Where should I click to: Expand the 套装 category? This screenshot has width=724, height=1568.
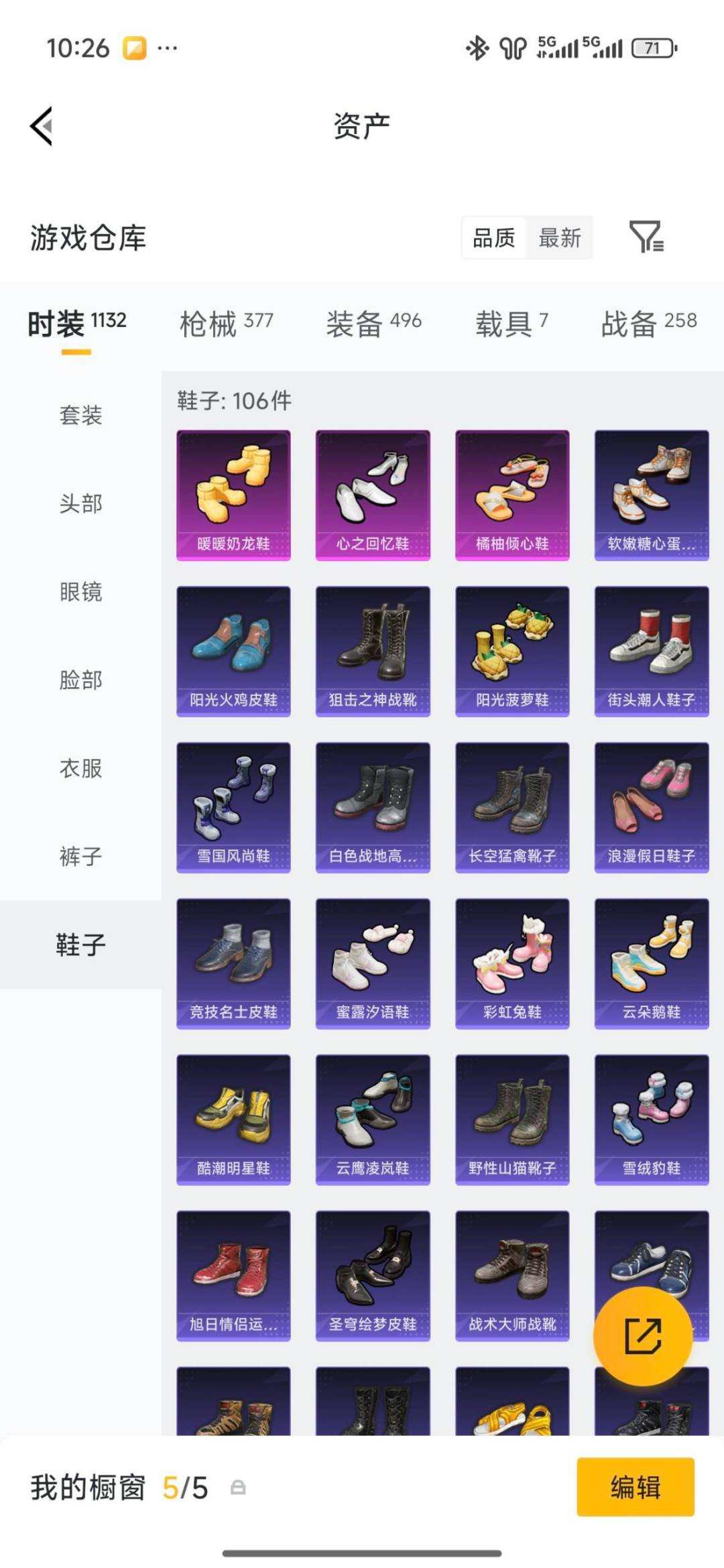pyautogui.click(x=79, y=416)
